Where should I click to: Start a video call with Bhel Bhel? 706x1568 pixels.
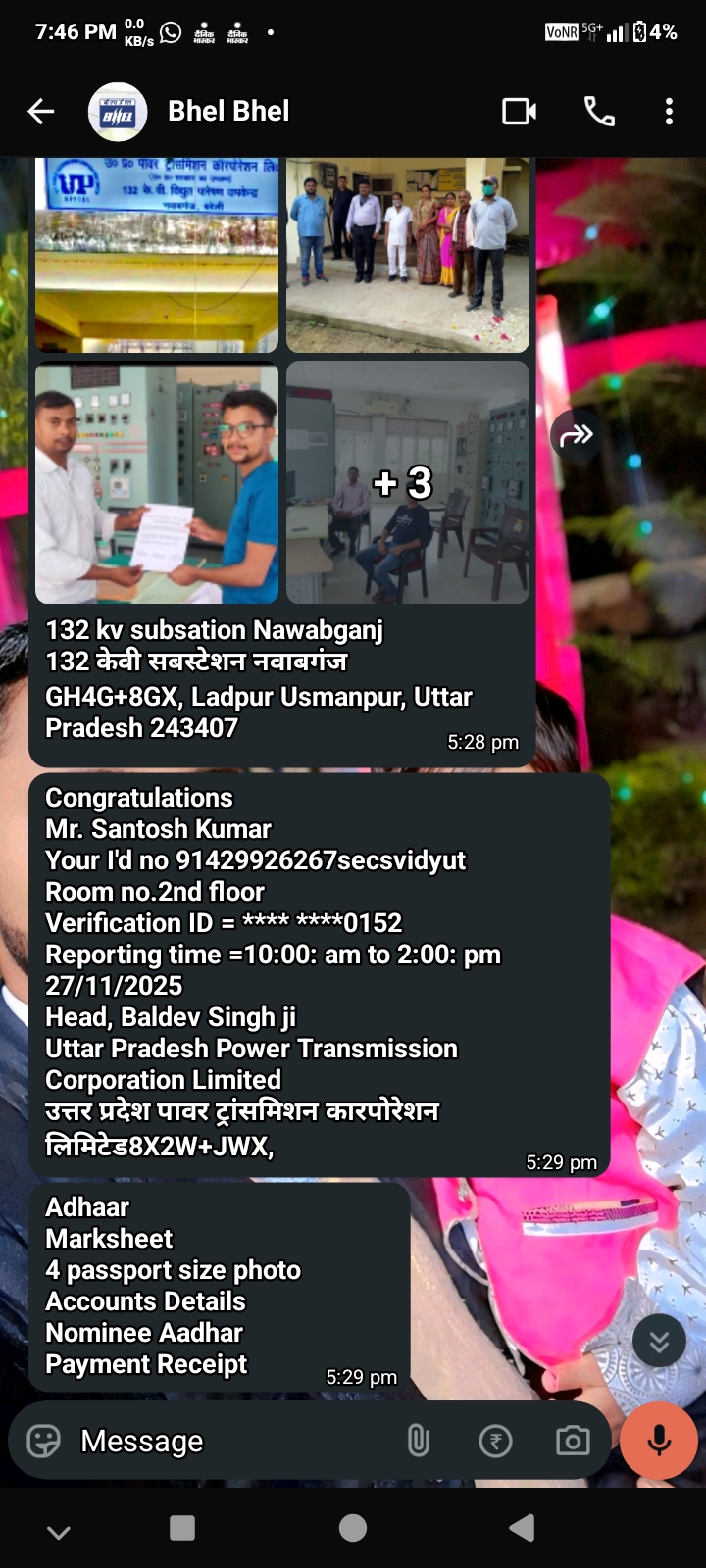point(519,112)
